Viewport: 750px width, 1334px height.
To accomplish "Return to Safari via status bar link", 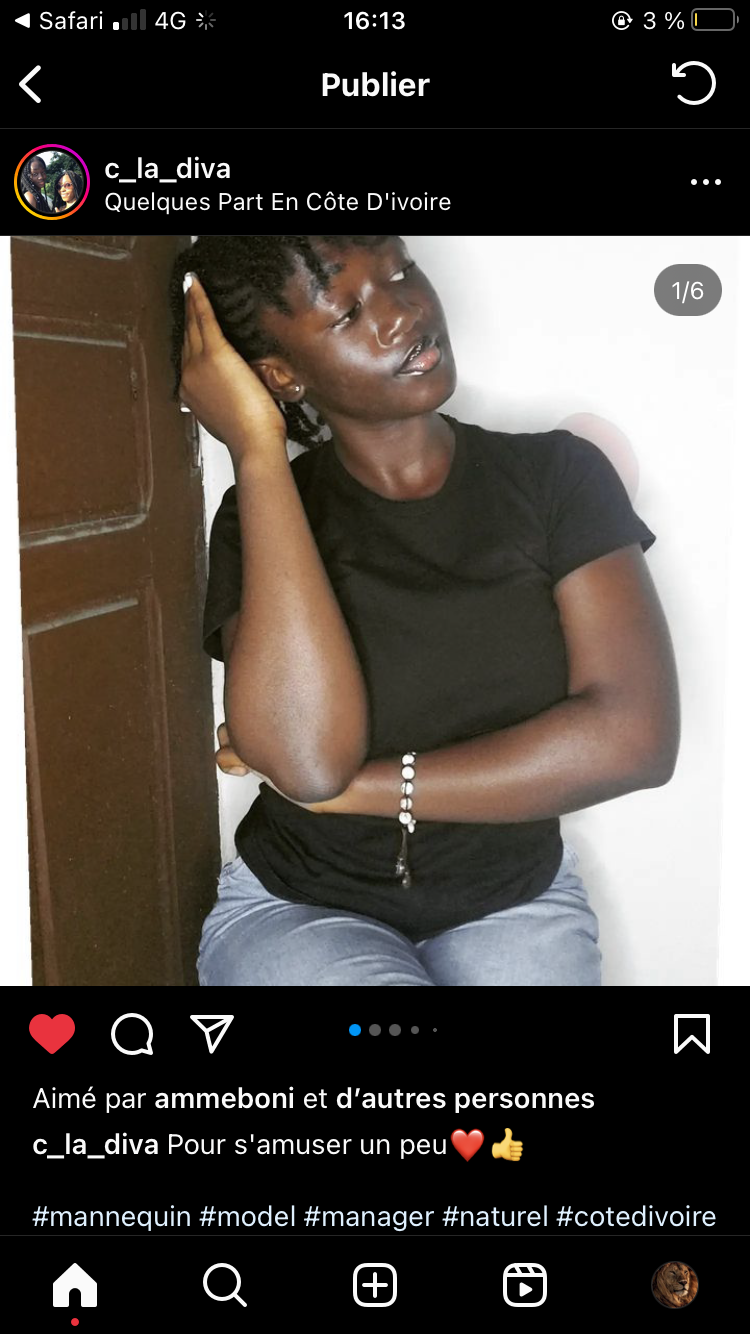I will (x=59, y=21).
